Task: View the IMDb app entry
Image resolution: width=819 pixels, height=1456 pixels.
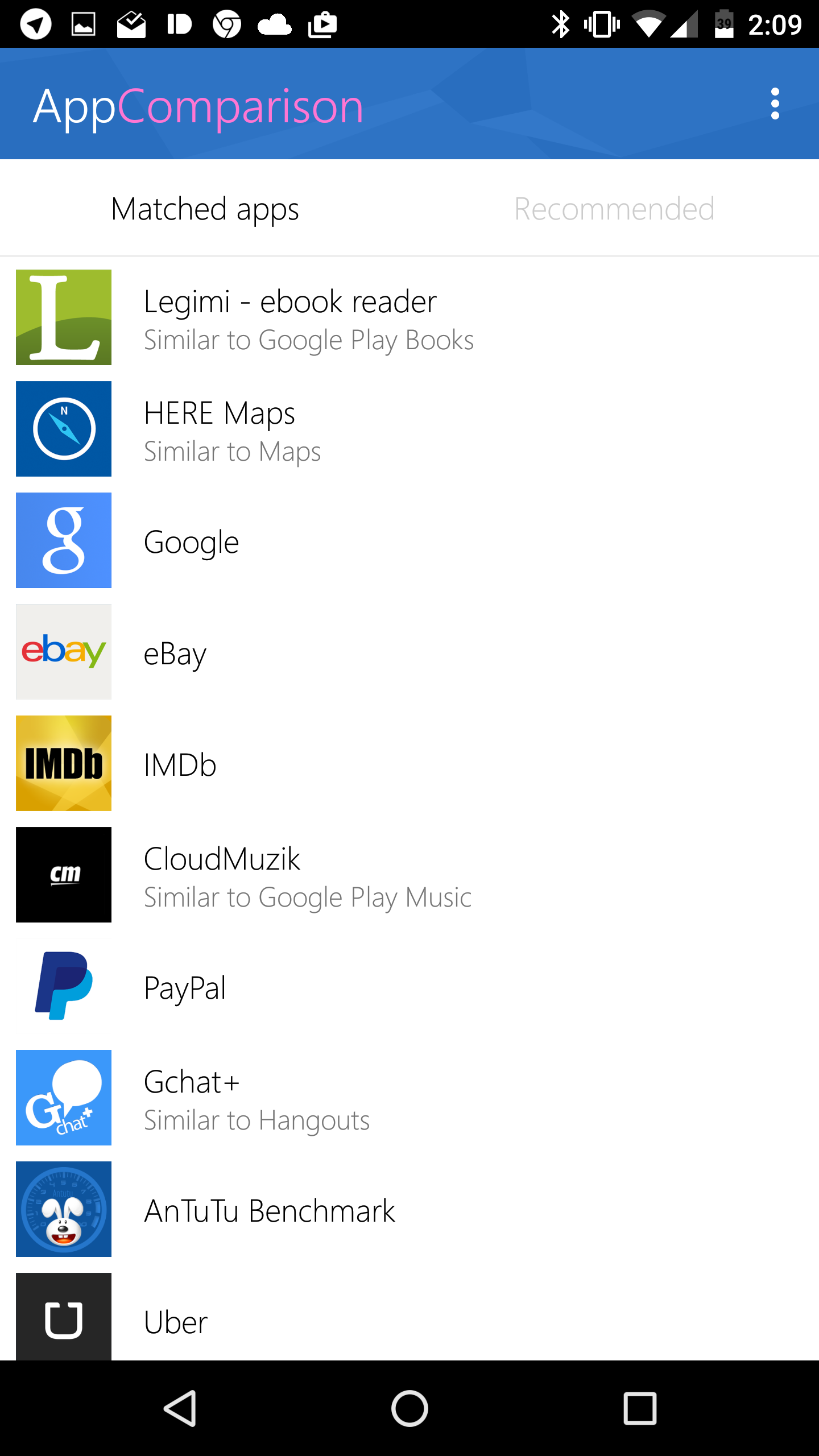Action: [x=409, y=763]
